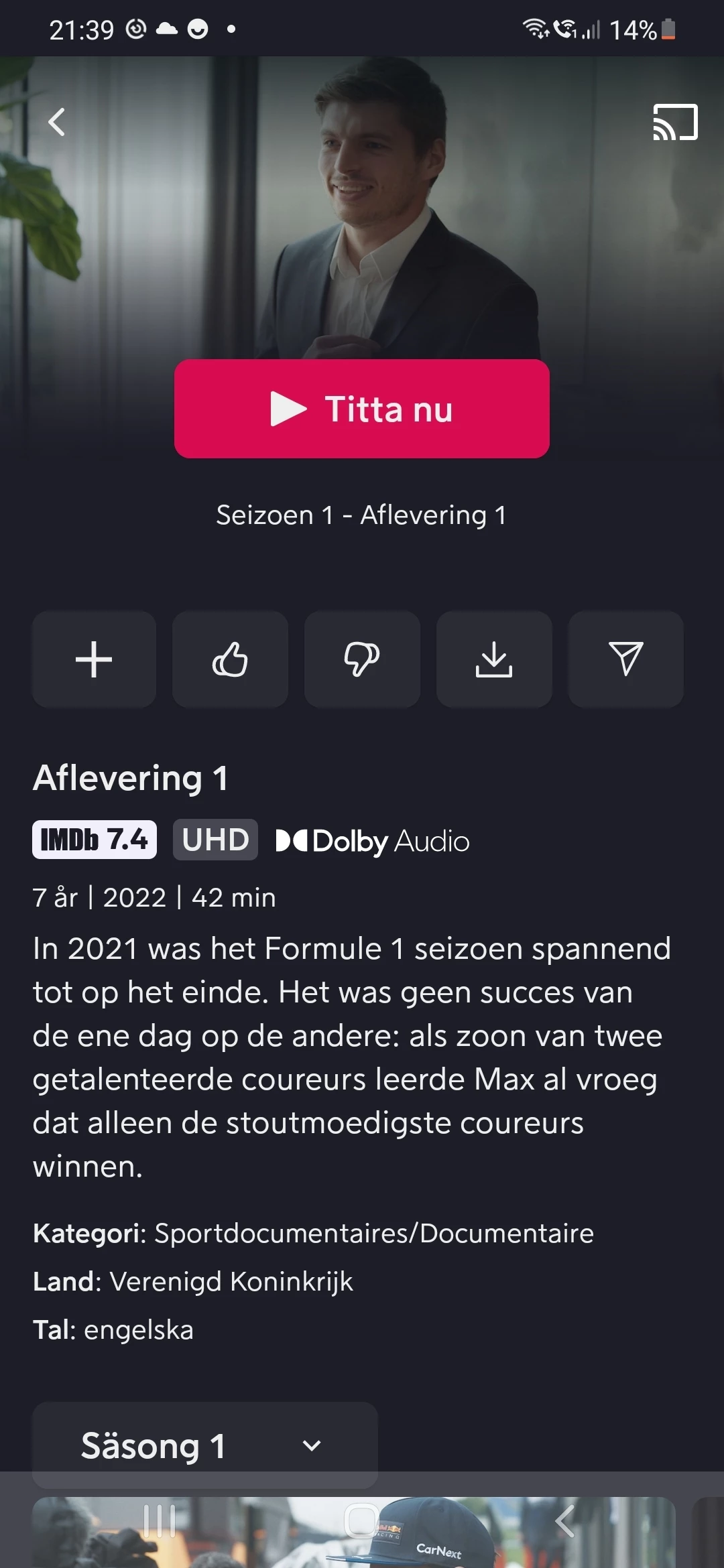The width and height of the screenshot is (724, 1568).
Task: Tap the system home button
Action: (361, 1520)
